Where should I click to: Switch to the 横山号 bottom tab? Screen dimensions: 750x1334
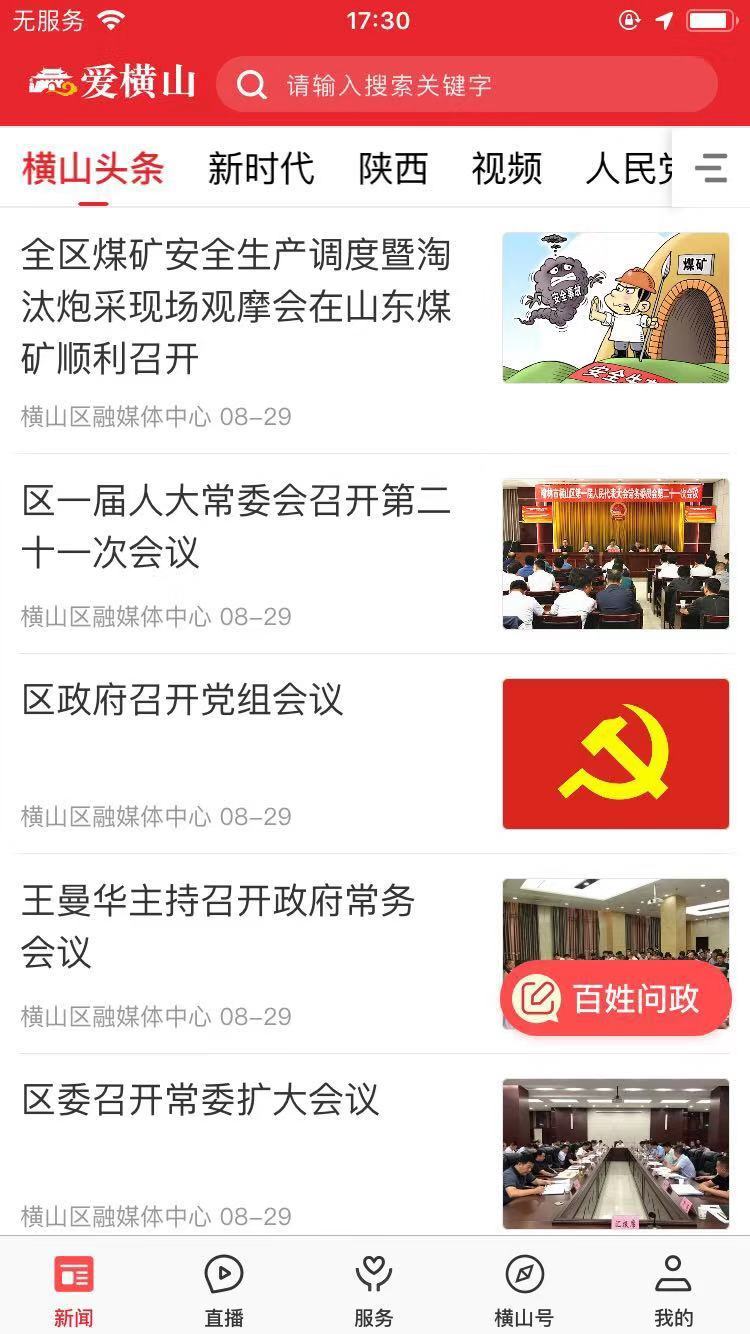[524, 1290]
